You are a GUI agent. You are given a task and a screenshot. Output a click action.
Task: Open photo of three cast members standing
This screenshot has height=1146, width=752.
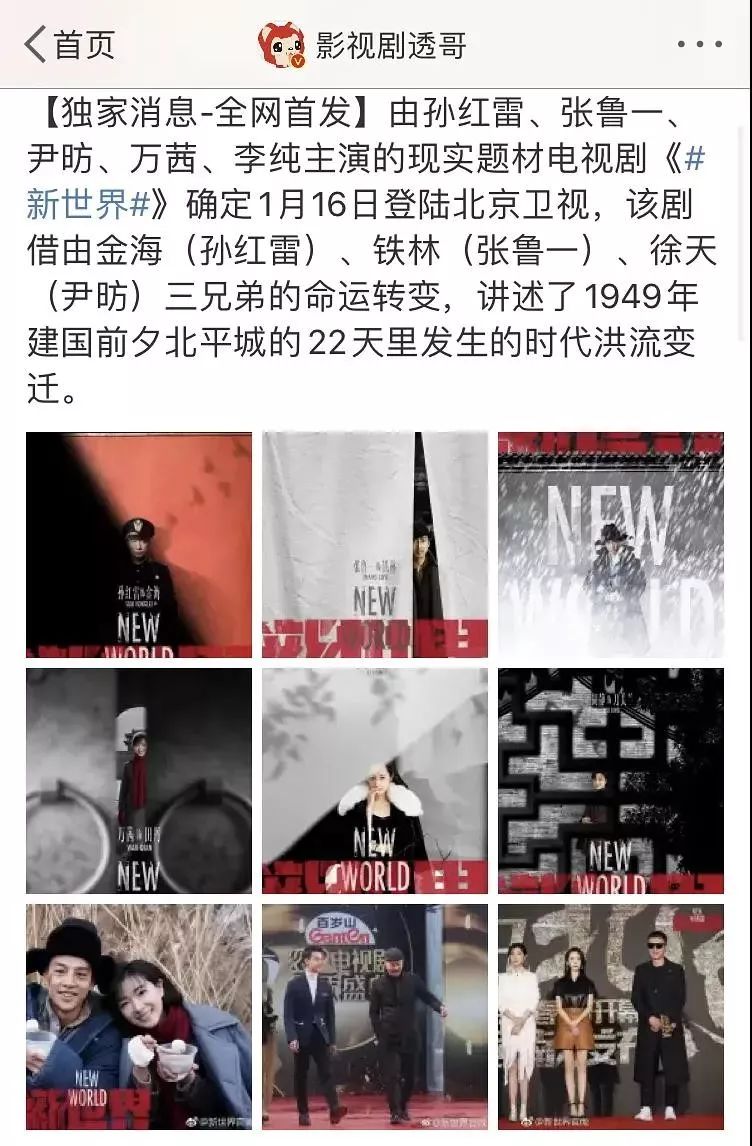pyautogui.click(x=611, y=1017)
